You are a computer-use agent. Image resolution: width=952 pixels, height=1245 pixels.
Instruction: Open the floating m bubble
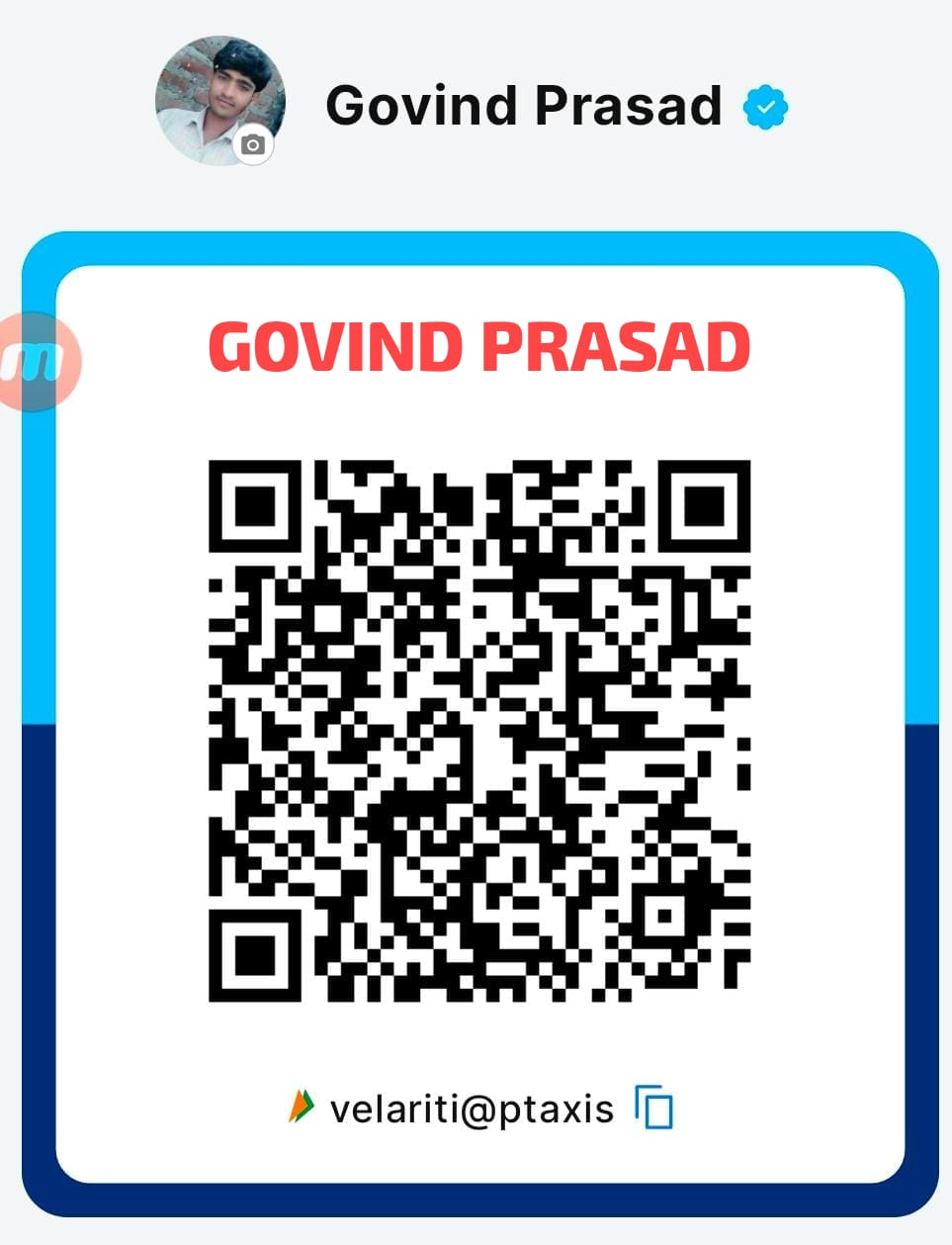[38, 362]
